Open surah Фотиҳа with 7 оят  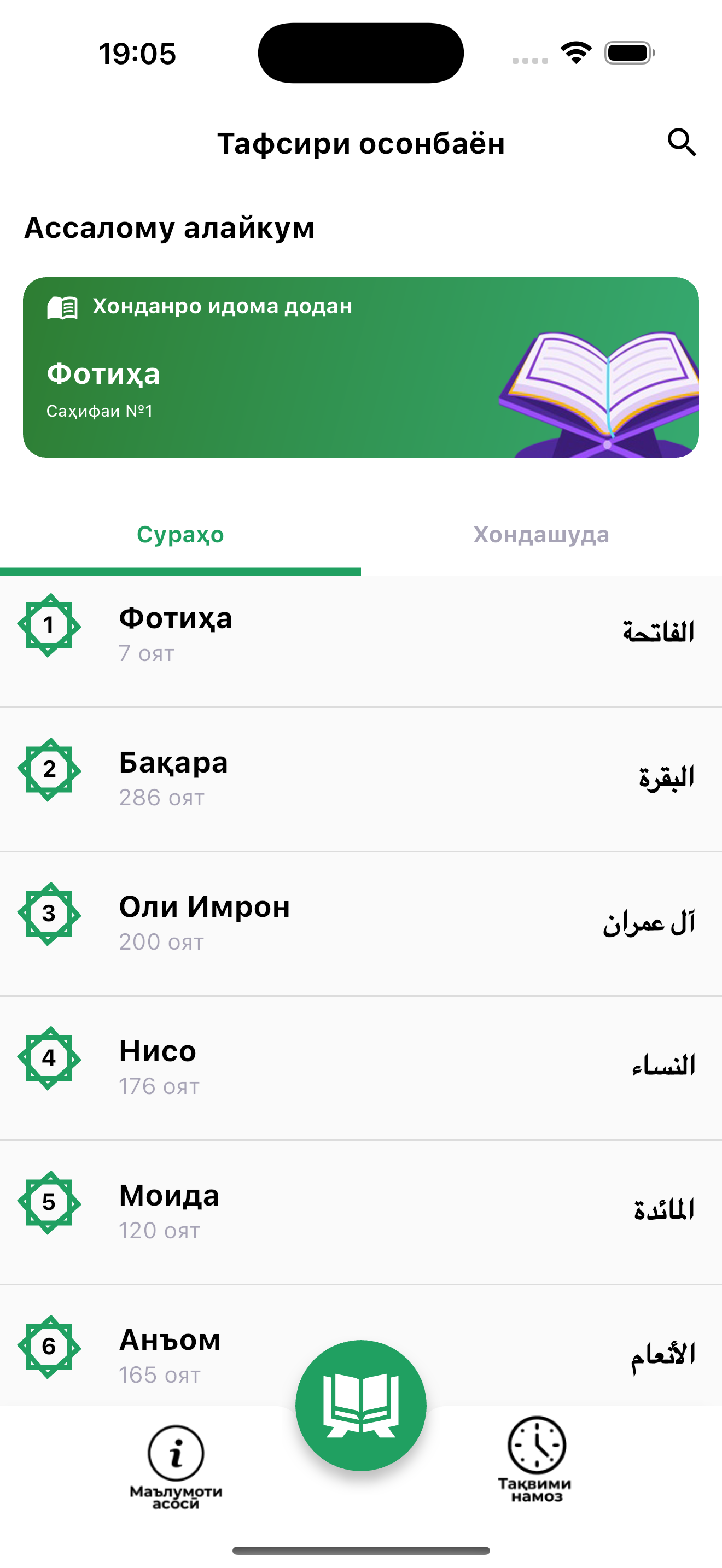click(360, 634)
